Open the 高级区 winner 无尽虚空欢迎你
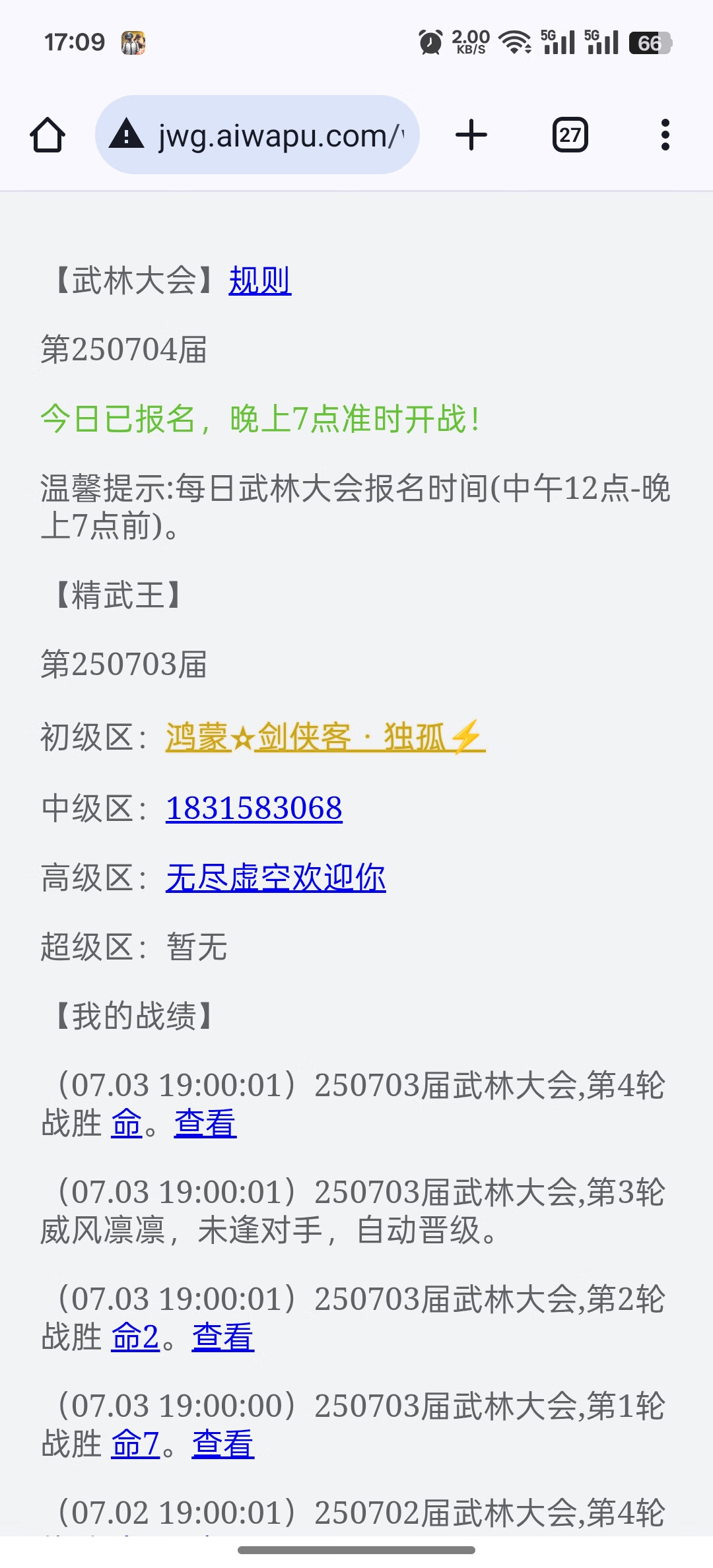Image resolution: width=713 pixels, height=1568 pixels. click(x=276, y=878)
